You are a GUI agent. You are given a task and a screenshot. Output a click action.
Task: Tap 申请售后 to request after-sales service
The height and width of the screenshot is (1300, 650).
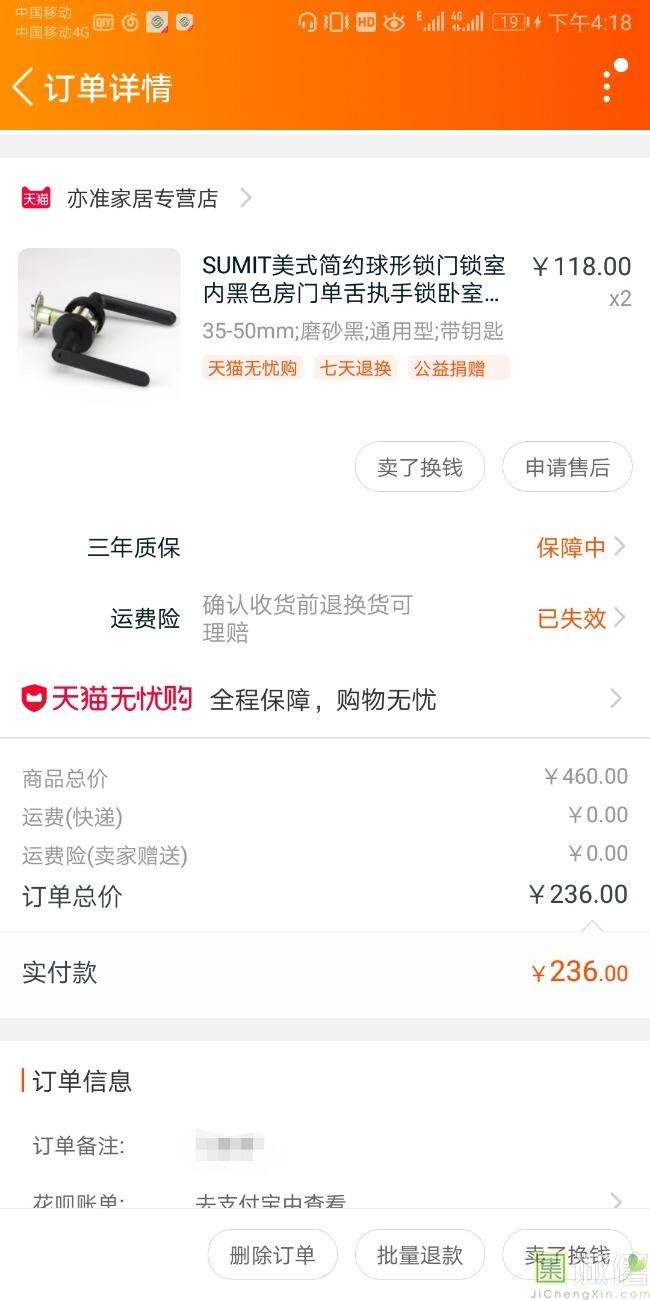coord(567,467)
